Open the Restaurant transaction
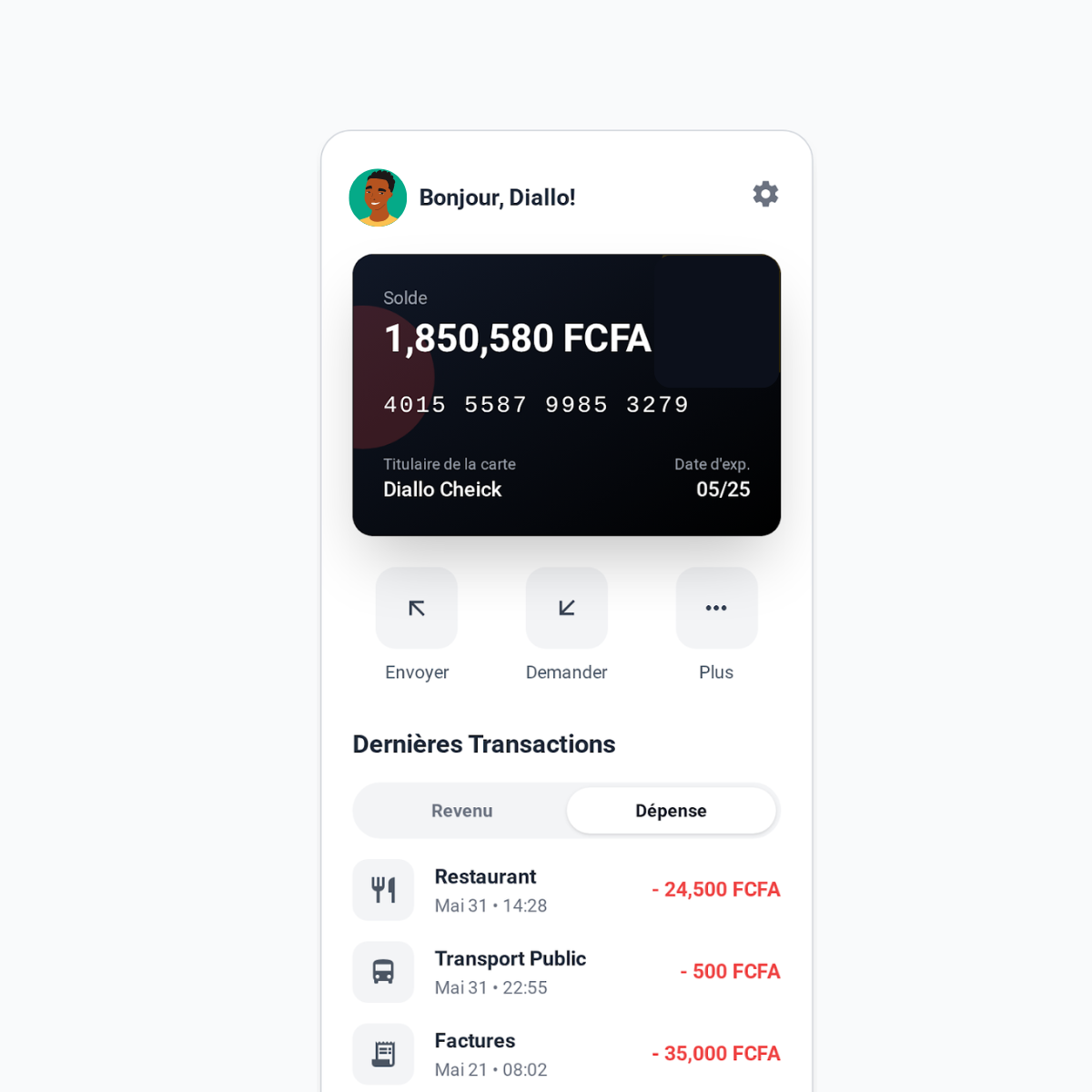The height and width of the screenshot is (1092, 1092). (566, 890)
